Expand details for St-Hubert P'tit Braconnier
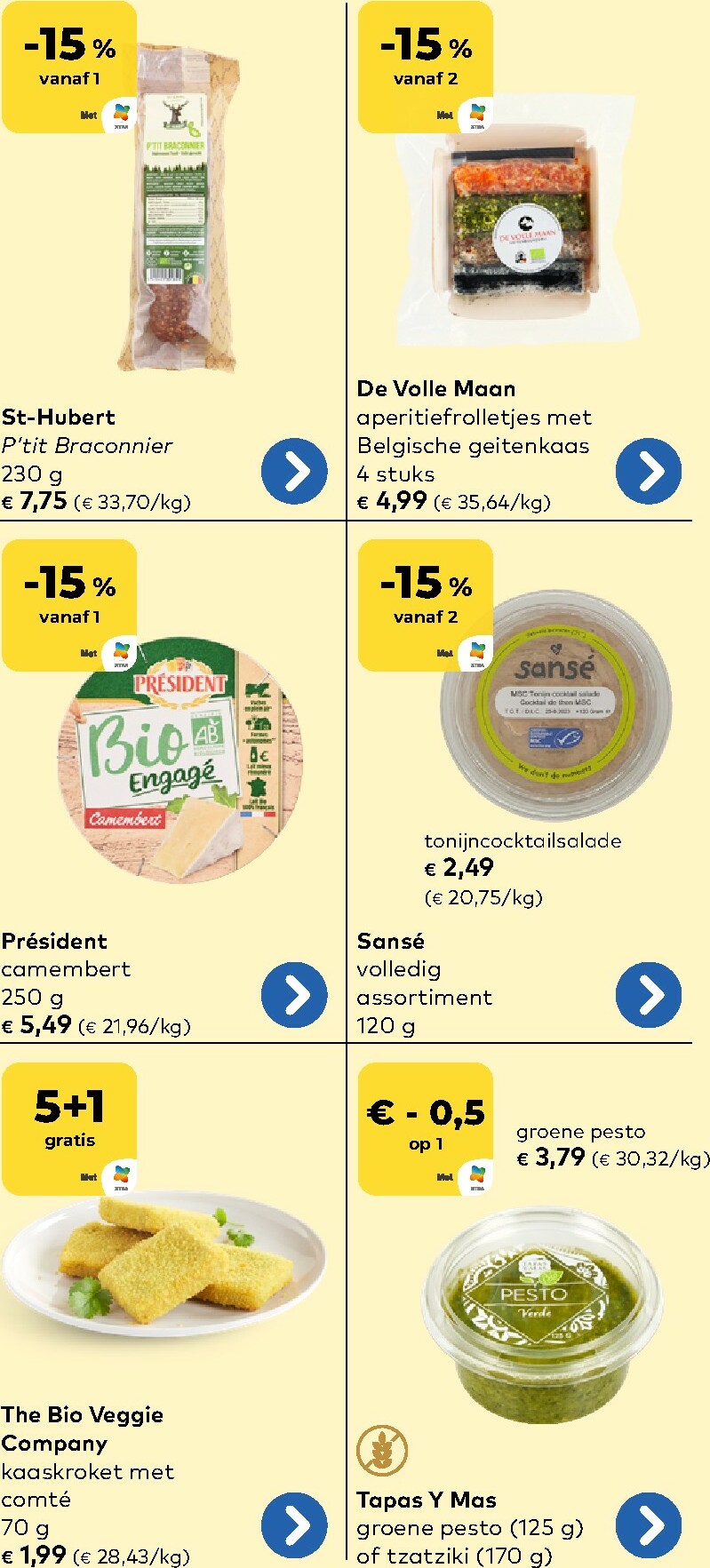The image size is (710, 1568). click(x=294, y=471)
